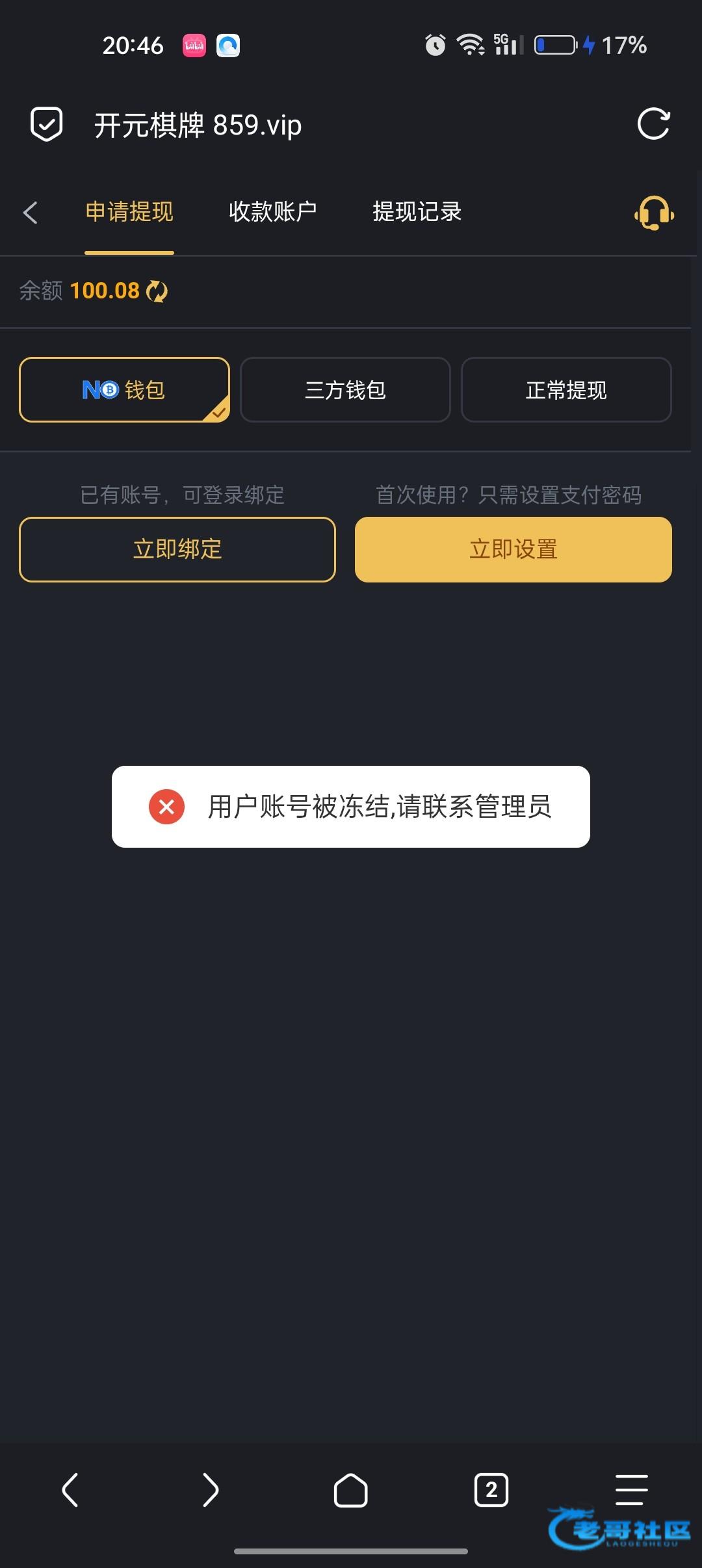Screen dimensions: 702x1568
Task: Switch to 收款账户 tab
Action: coord(272,212)
